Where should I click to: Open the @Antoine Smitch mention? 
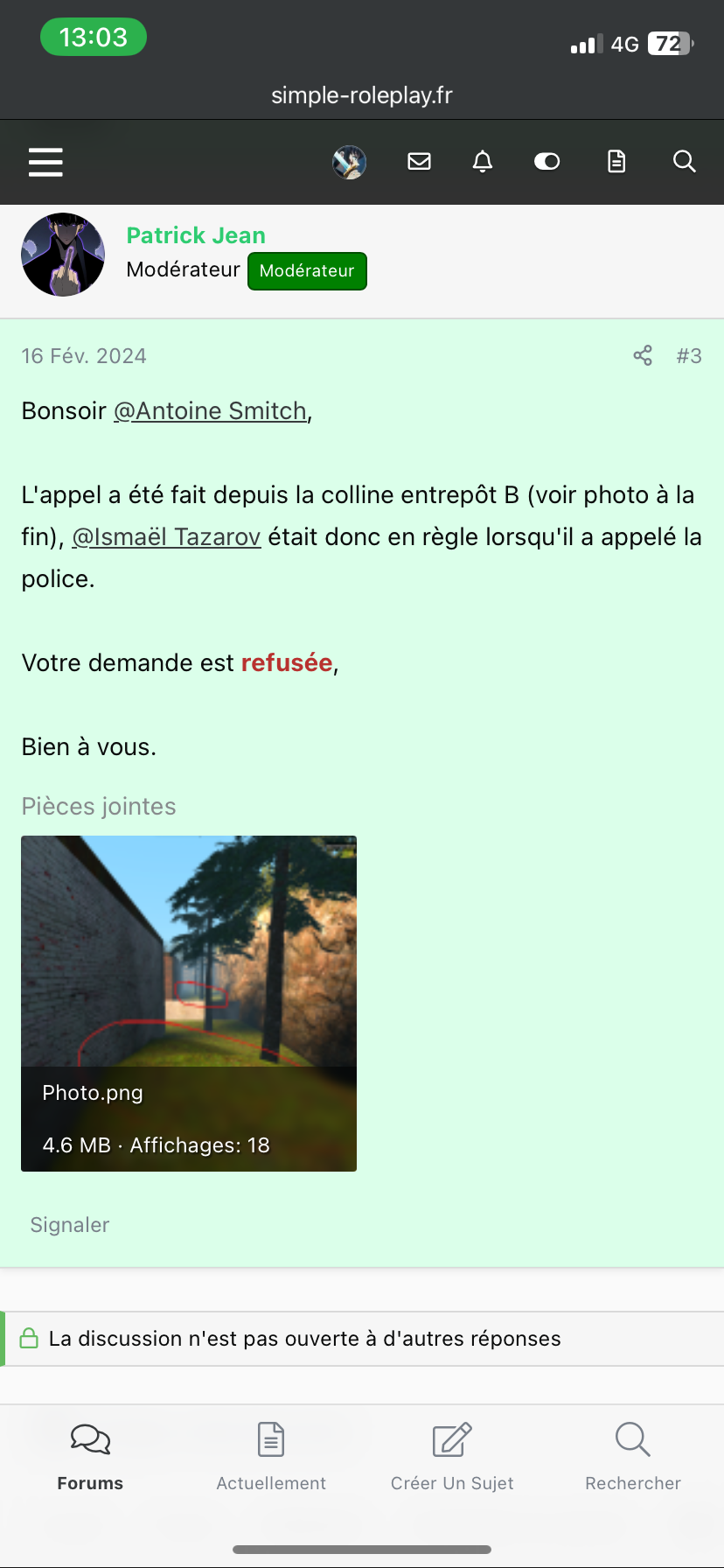click(211, 410)
